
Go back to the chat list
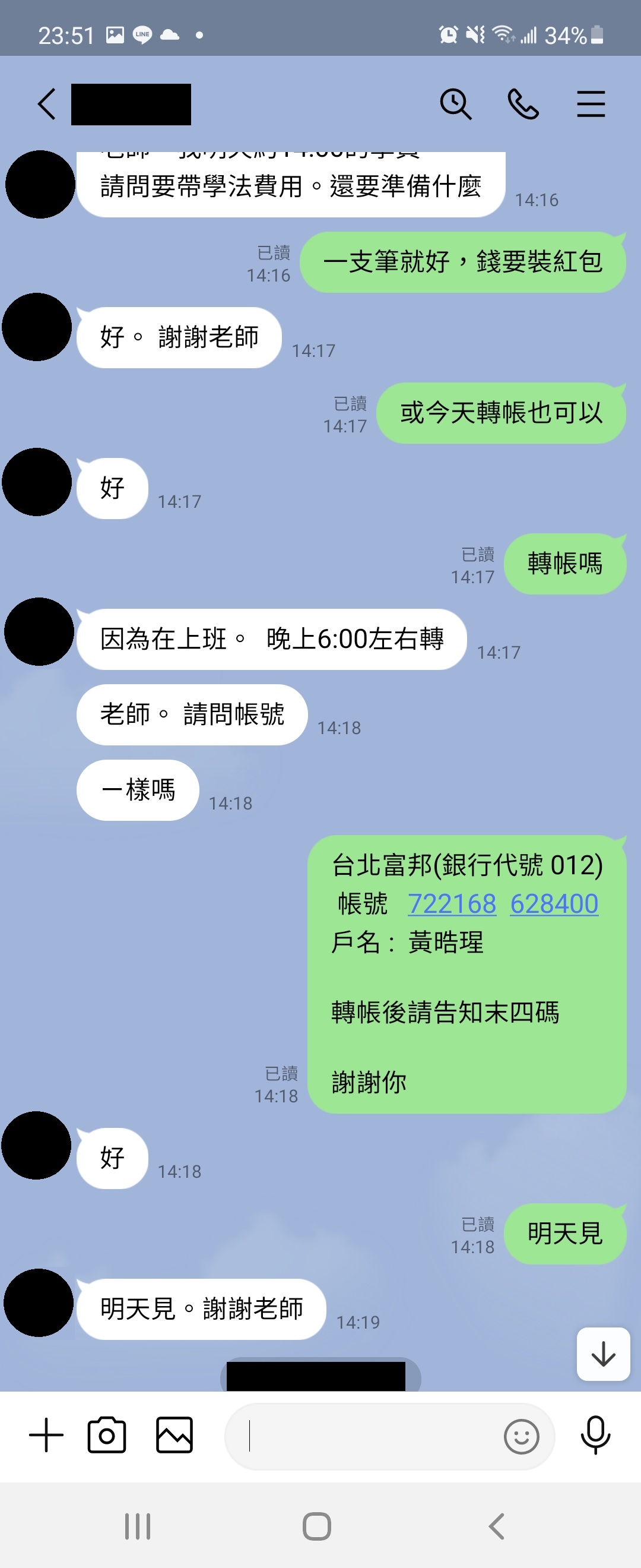pyautogui.click(x=47, y=104)
